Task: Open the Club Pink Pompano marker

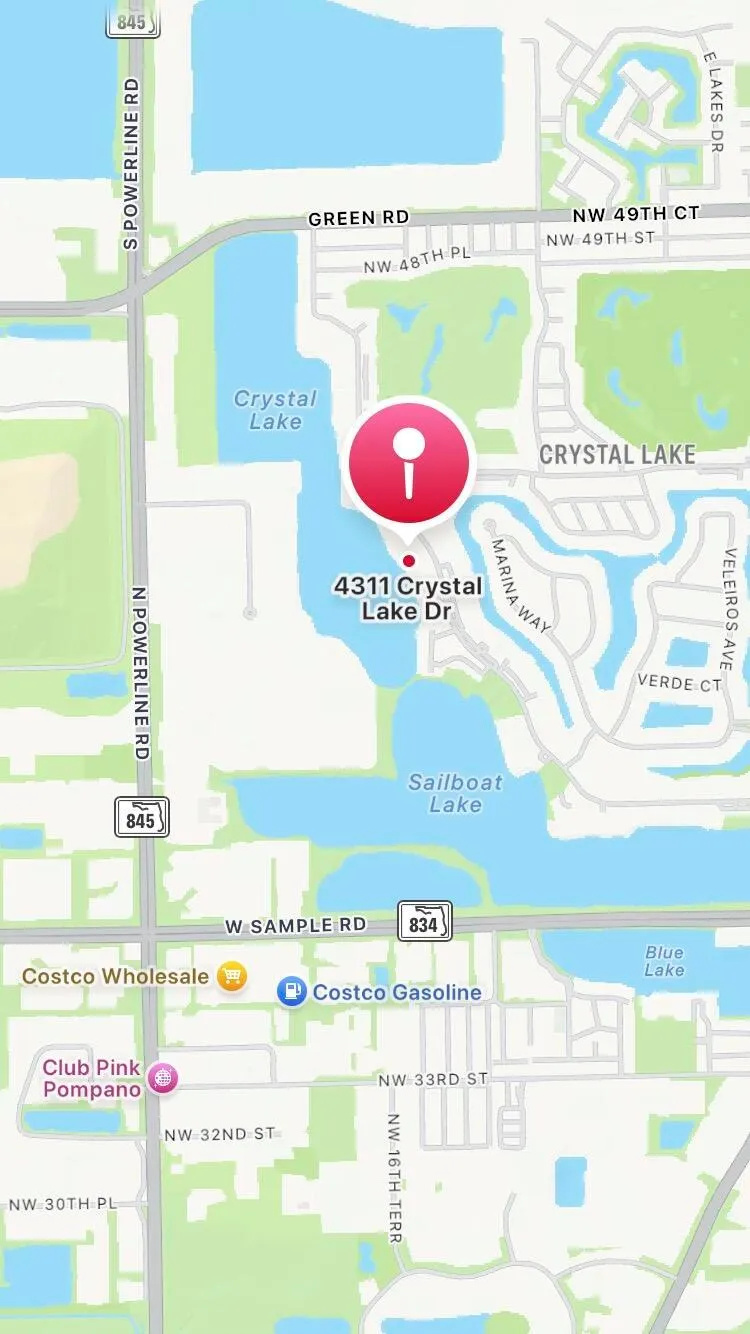Action: pyautogui.click(x=162, y=1077)
